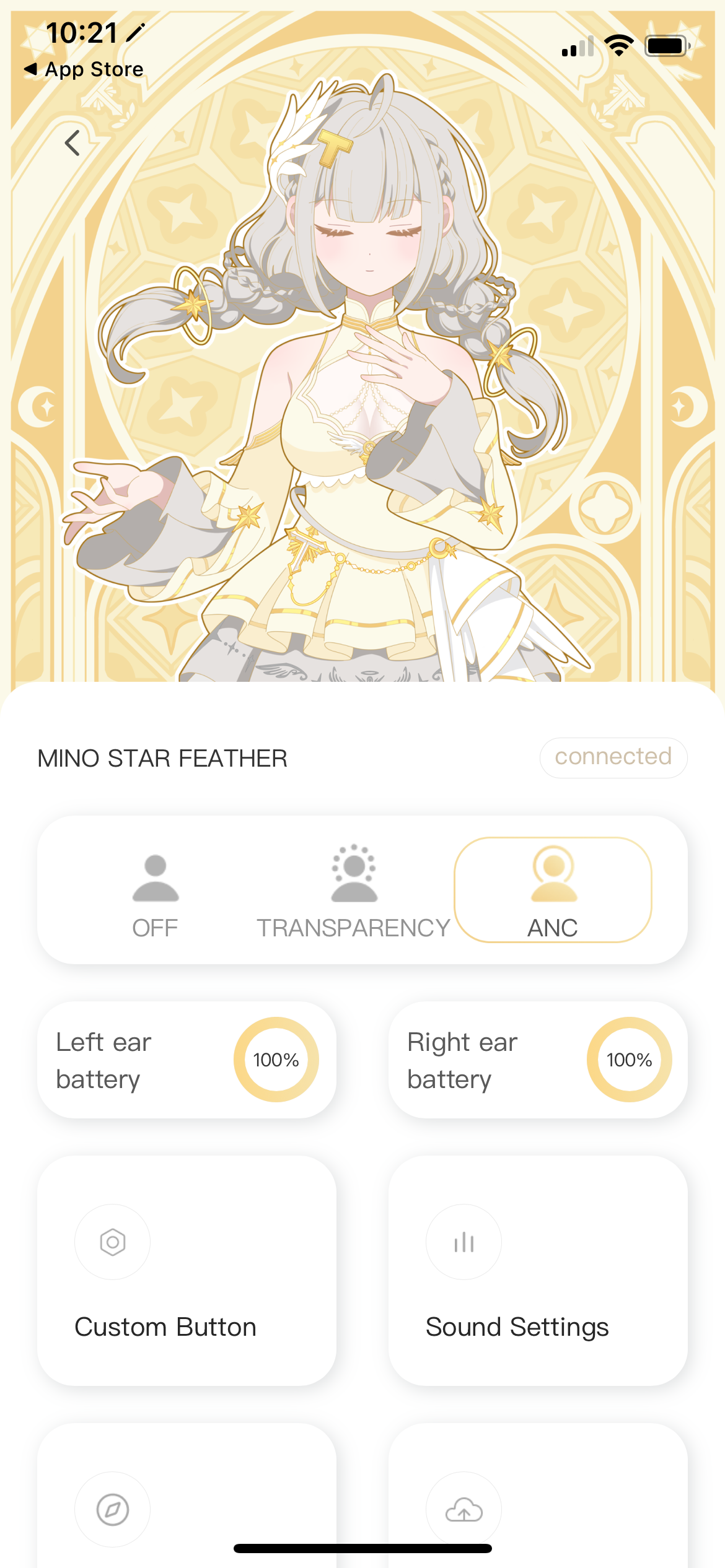The image size is (725, 1568).
Task: Select ANC noise cancelling mode
Action: (553, 891)
